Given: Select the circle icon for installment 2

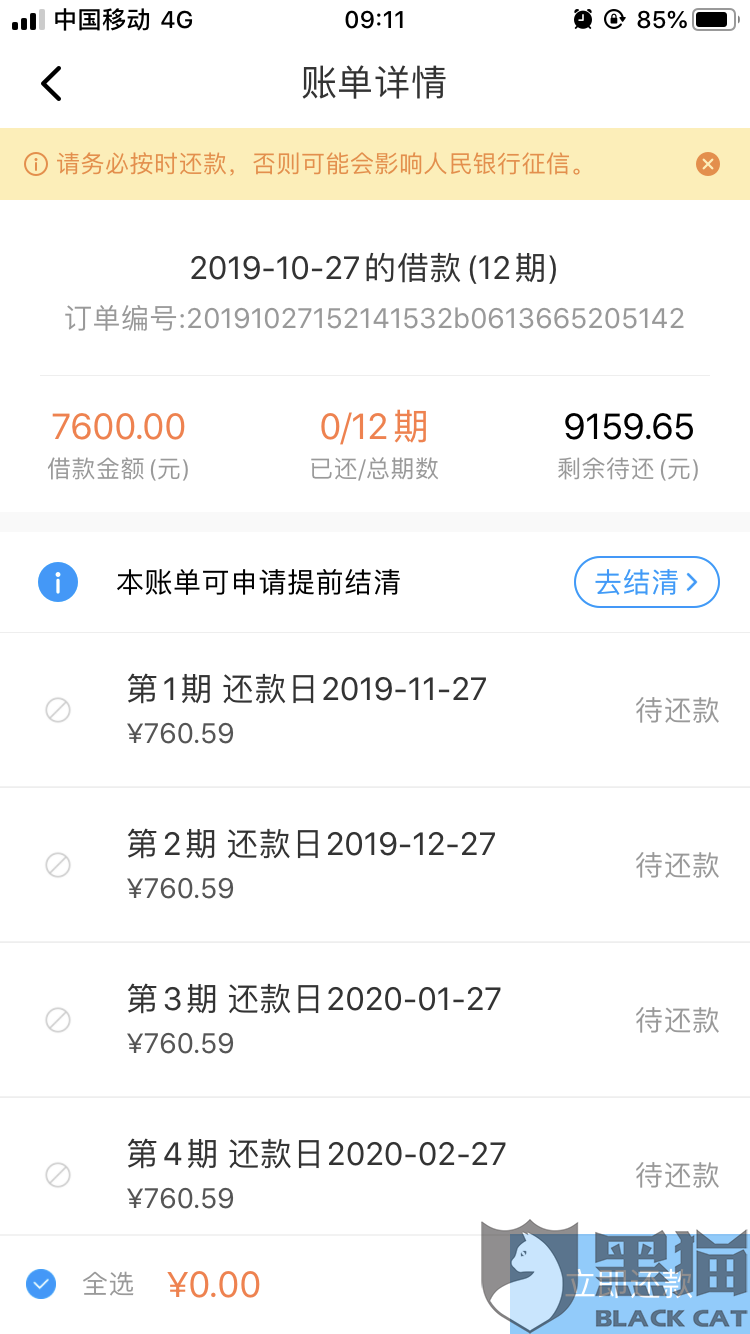Looking at the screenshot, I should (x=57, y=865).
